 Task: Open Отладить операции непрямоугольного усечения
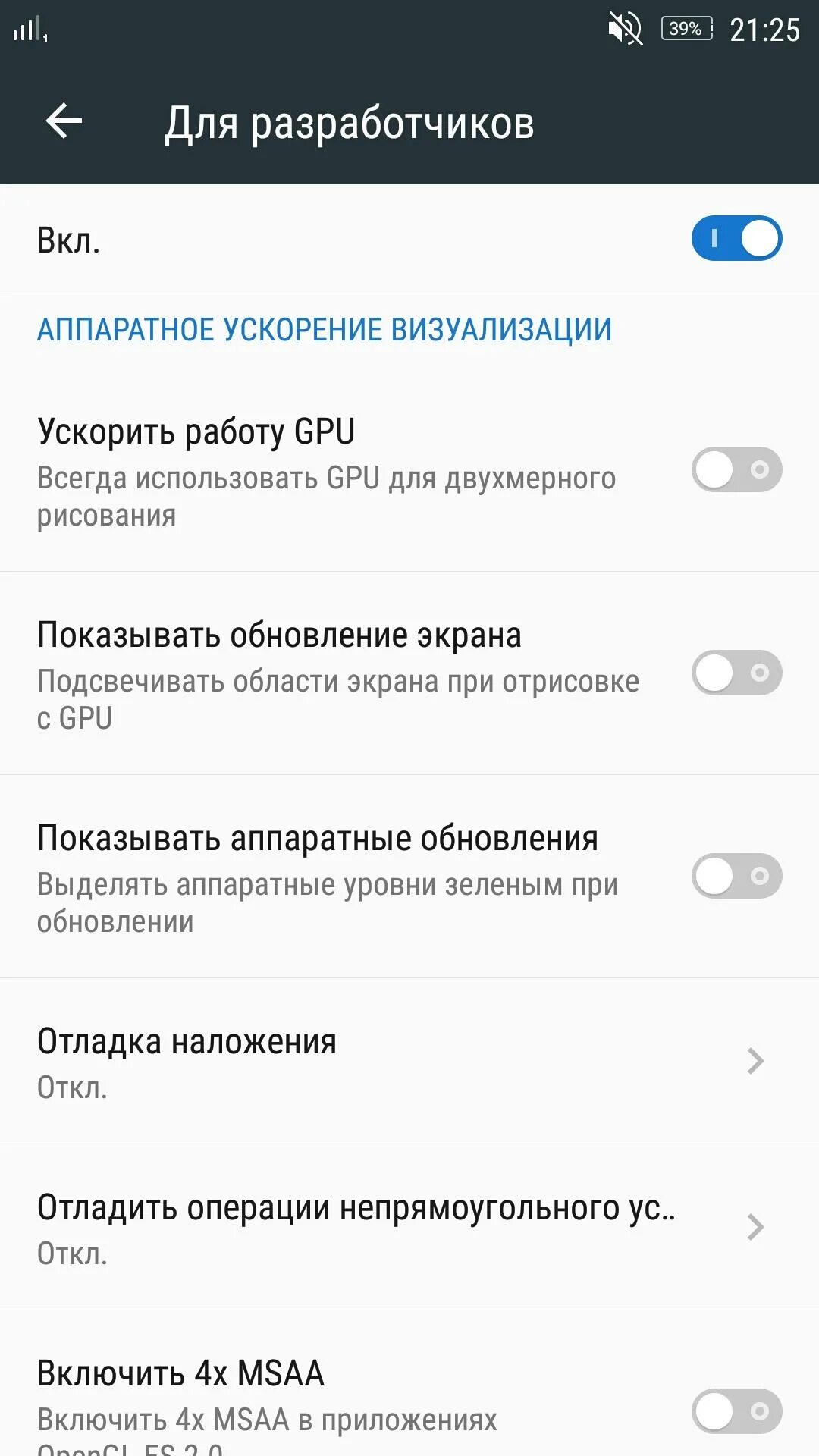click(409, 1227)
